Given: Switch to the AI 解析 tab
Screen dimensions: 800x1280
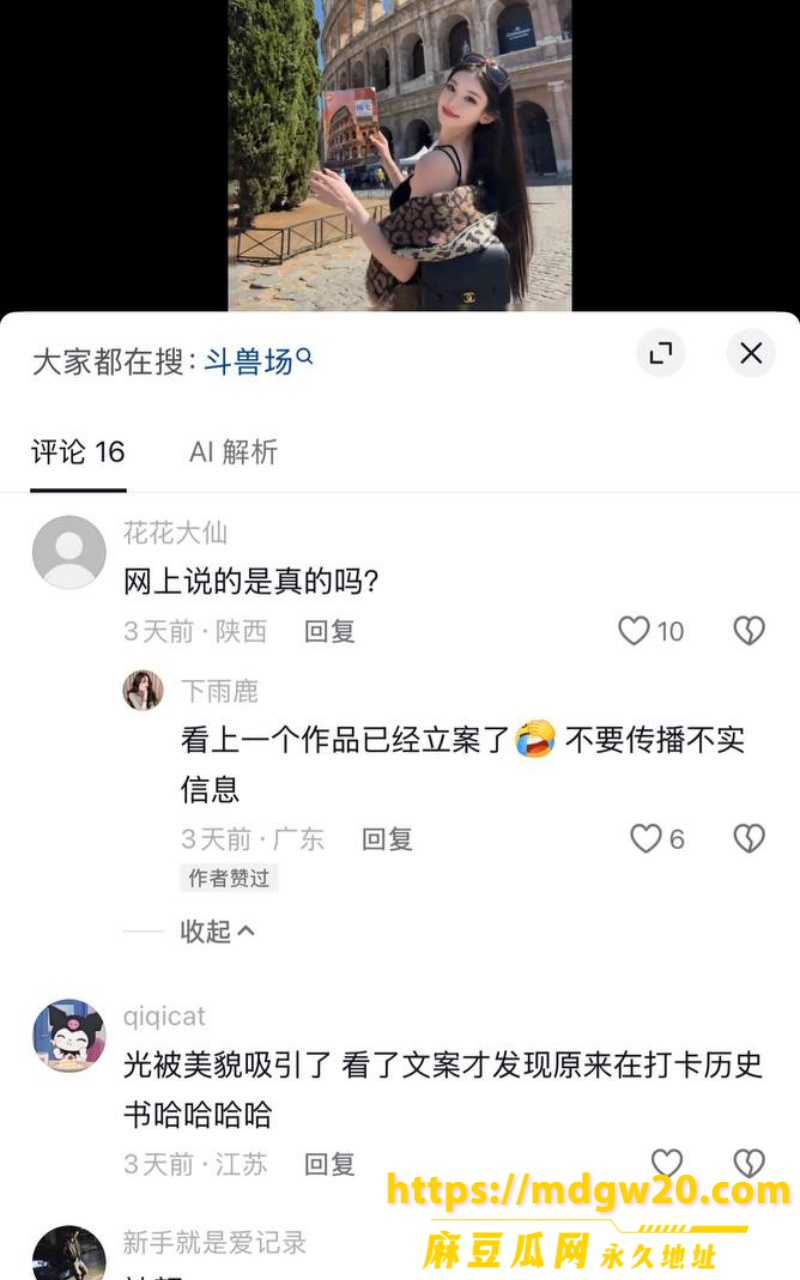Looking at the screenshot, I should (x=233, y=452).
